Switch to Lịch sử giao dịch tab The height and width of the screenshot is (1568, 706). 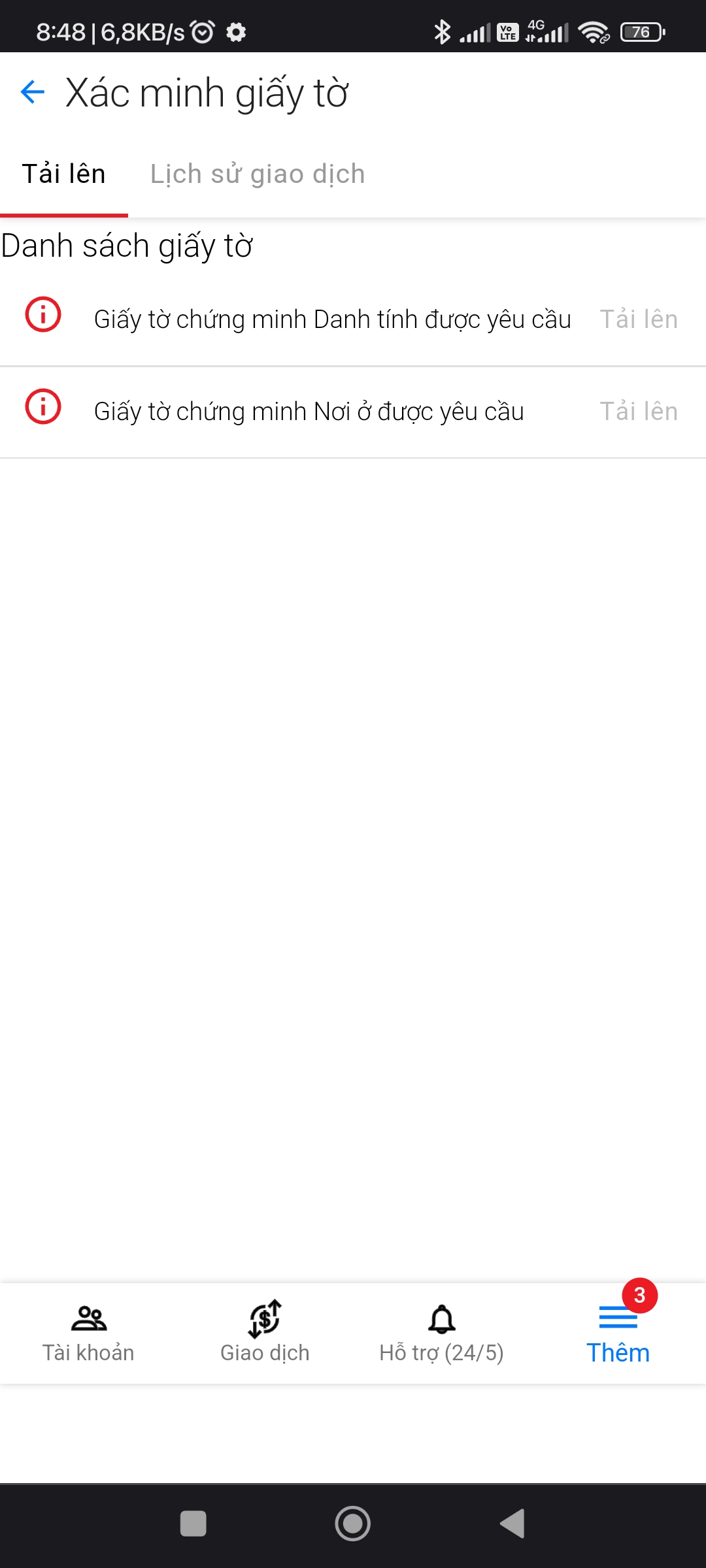coord(258,174)
